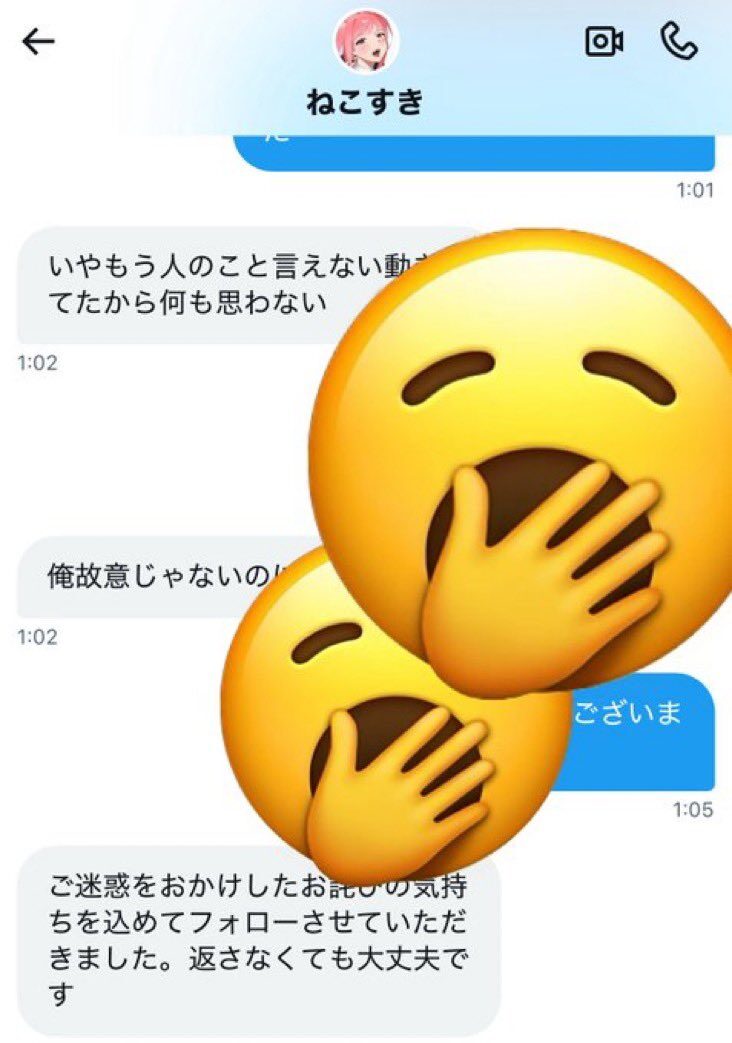This screenshot has height=1043, width=732.
Task: Go back from the ねこすき conversation
Action: tap(38, 42)
